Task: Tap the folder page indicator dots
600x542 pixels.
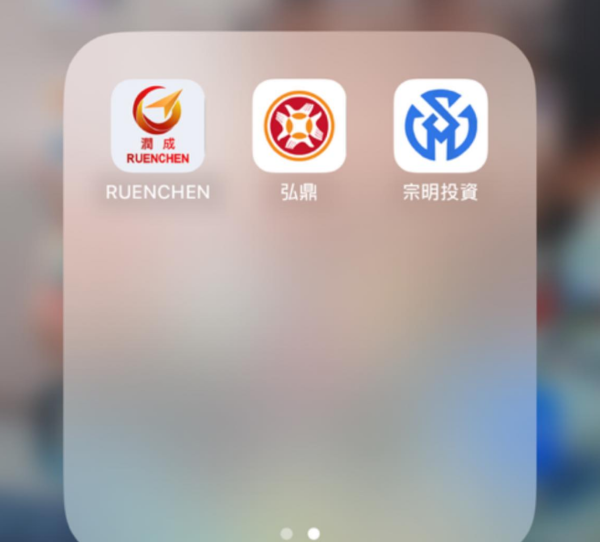Action: pyautogui.click(x=300, y=533)
